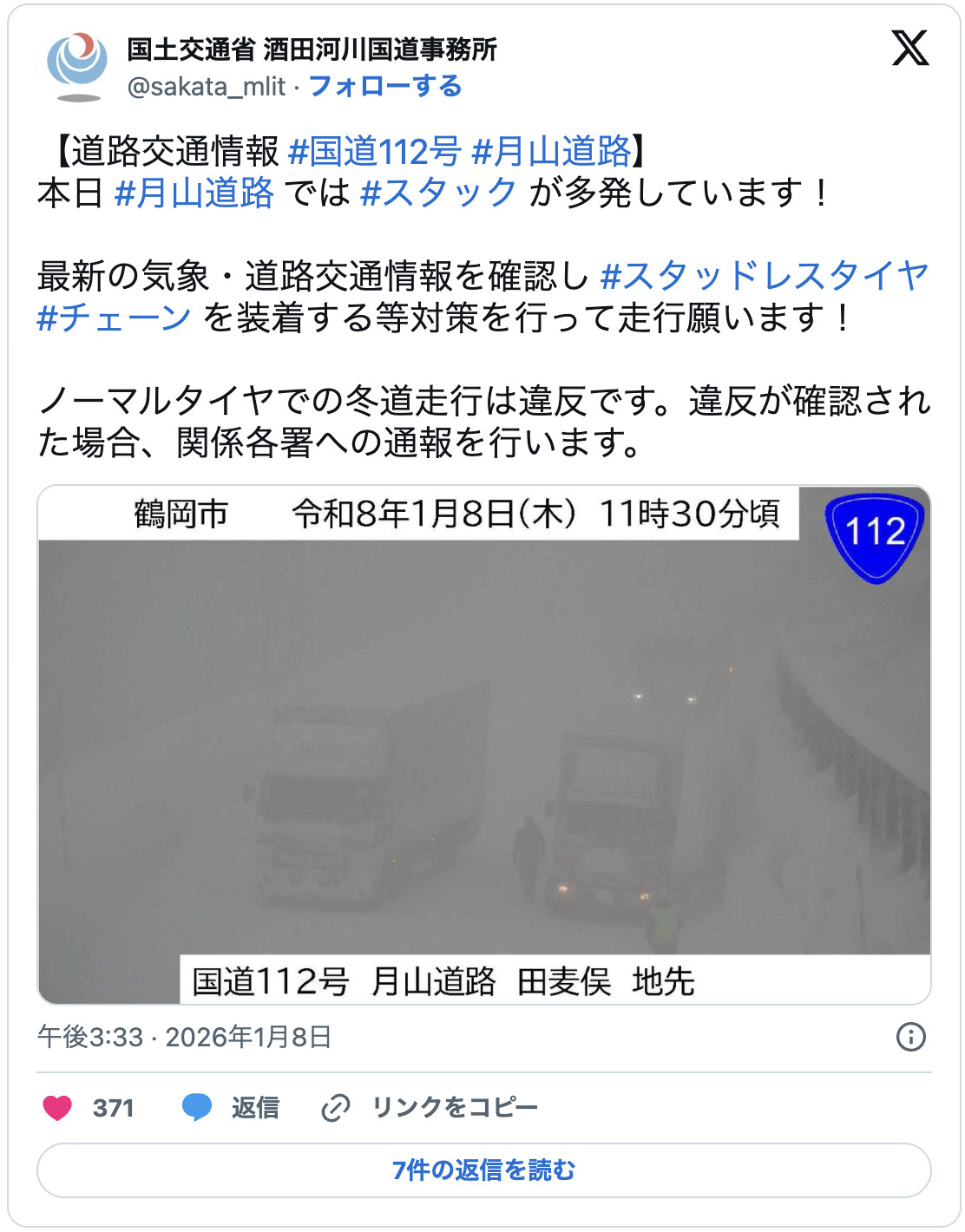Image resolution: width=965 pixels, height=1232 pixels.
Task: Open the #スタッドレスタイヤ hashtag
Action: [765, 276]
